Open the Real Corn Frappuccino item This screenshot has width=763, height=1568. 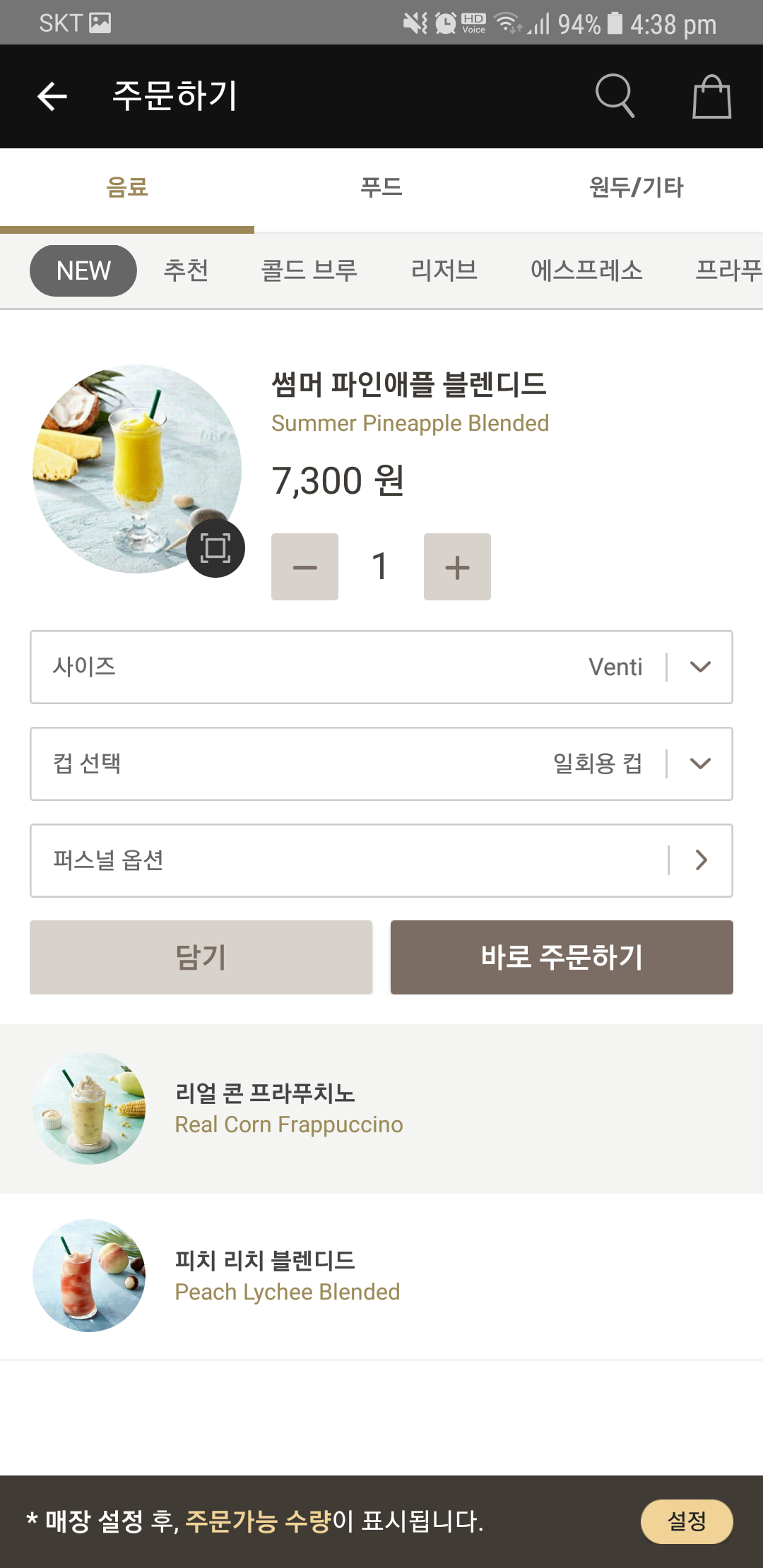289,1109
